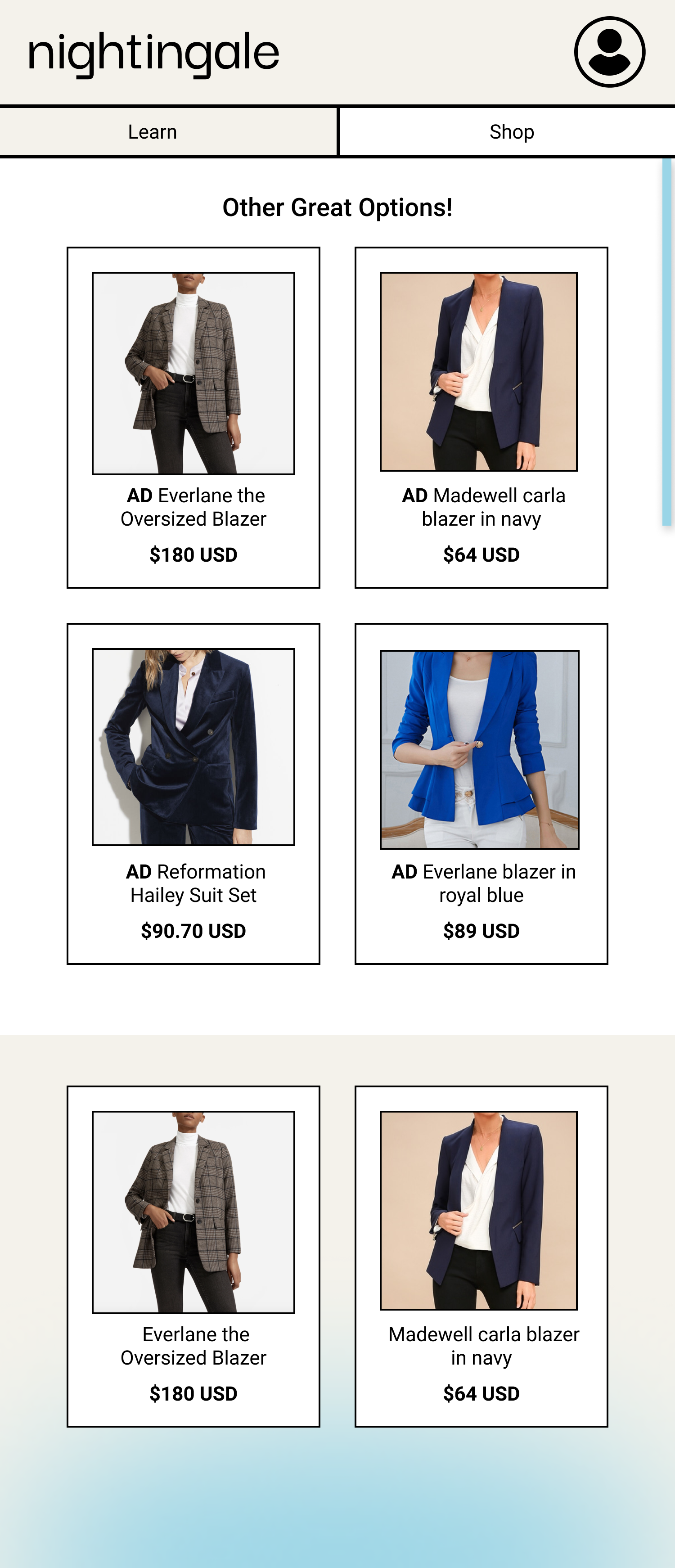675x1568 pixels.
Task: Open the AD Madewell carla blazer card
Action: (481, 417)
